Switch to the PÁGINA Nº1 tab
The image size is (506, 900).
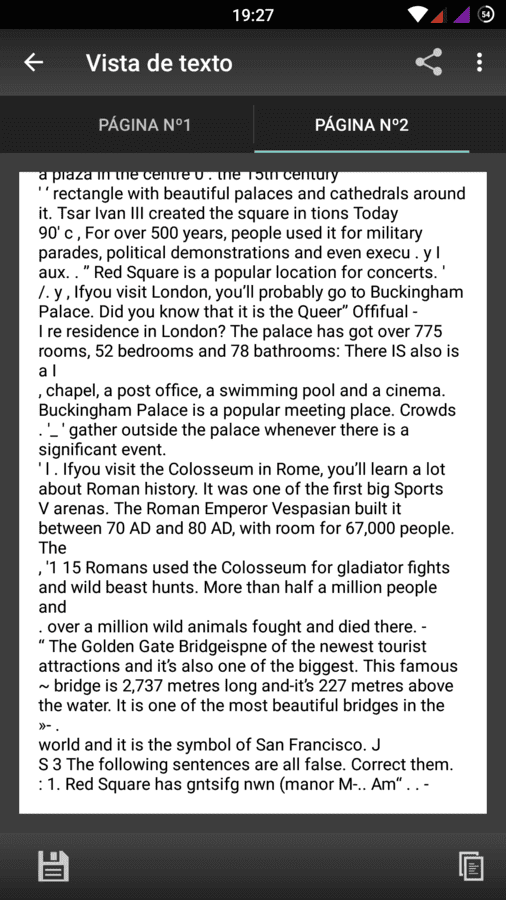[x=145, y=125]
